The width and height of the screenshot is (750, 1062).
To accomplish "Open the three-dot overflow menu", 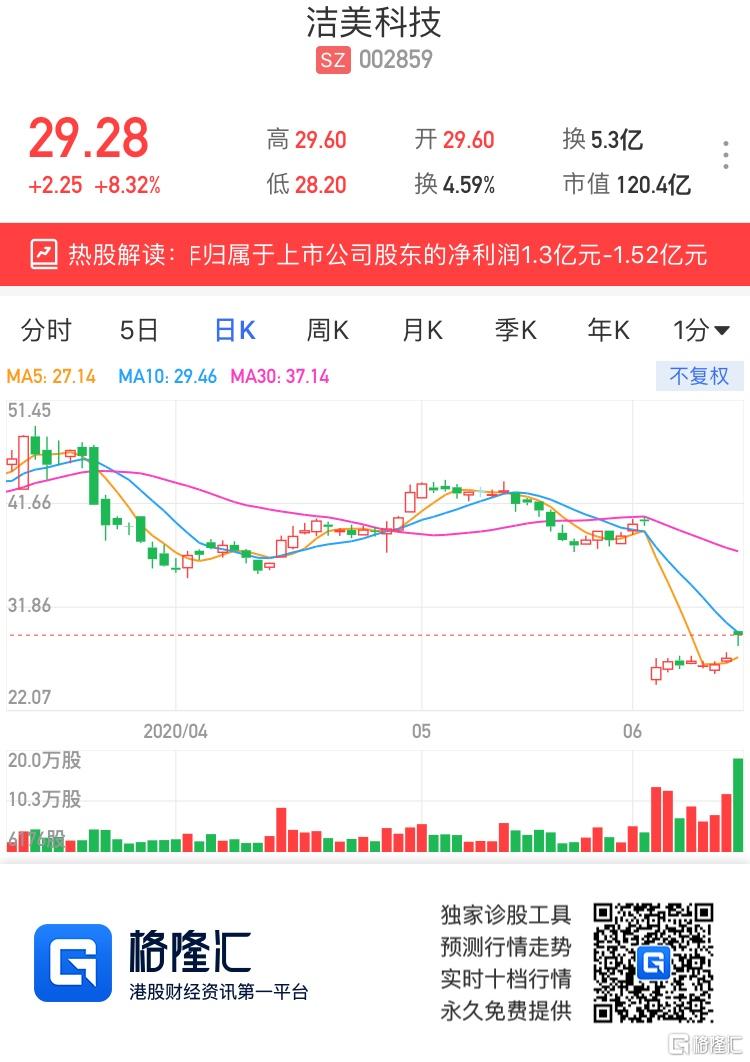I will [x=726, y=157].
